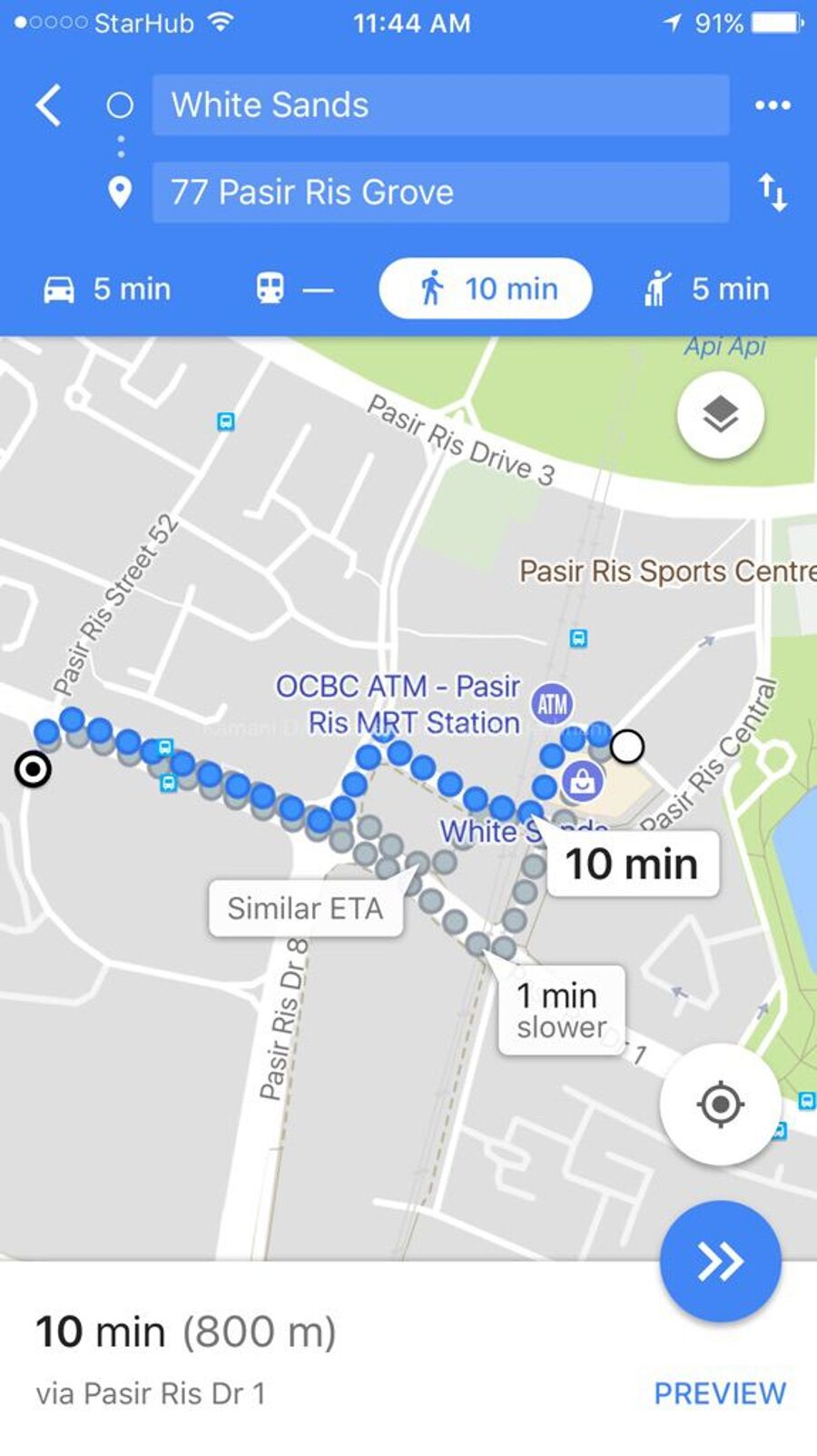Open the White Sands shopping marker
The image size is (817, 1456).
[x=582, y=779]
